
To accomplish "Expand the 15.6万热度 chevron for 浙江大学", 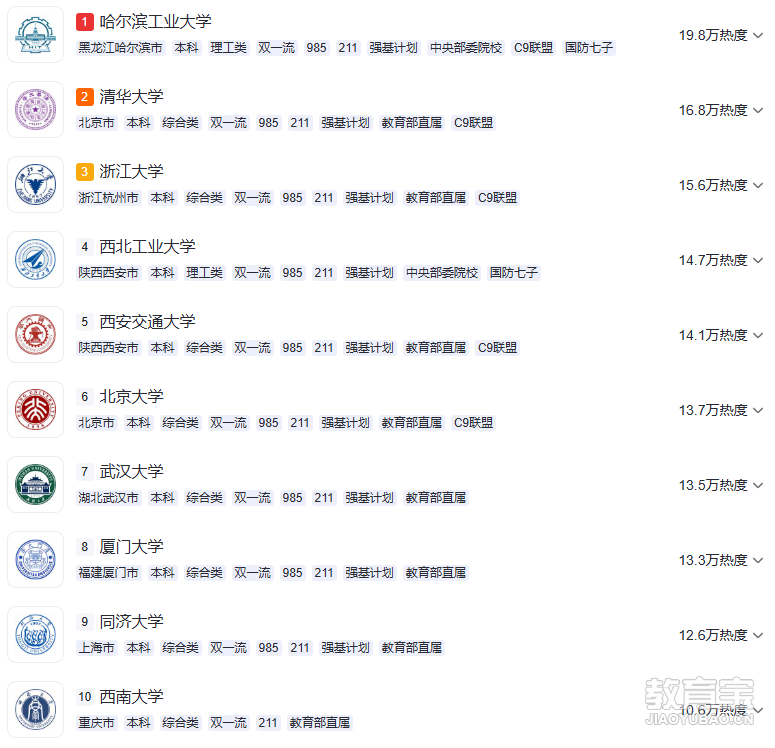I will point(758,186).
